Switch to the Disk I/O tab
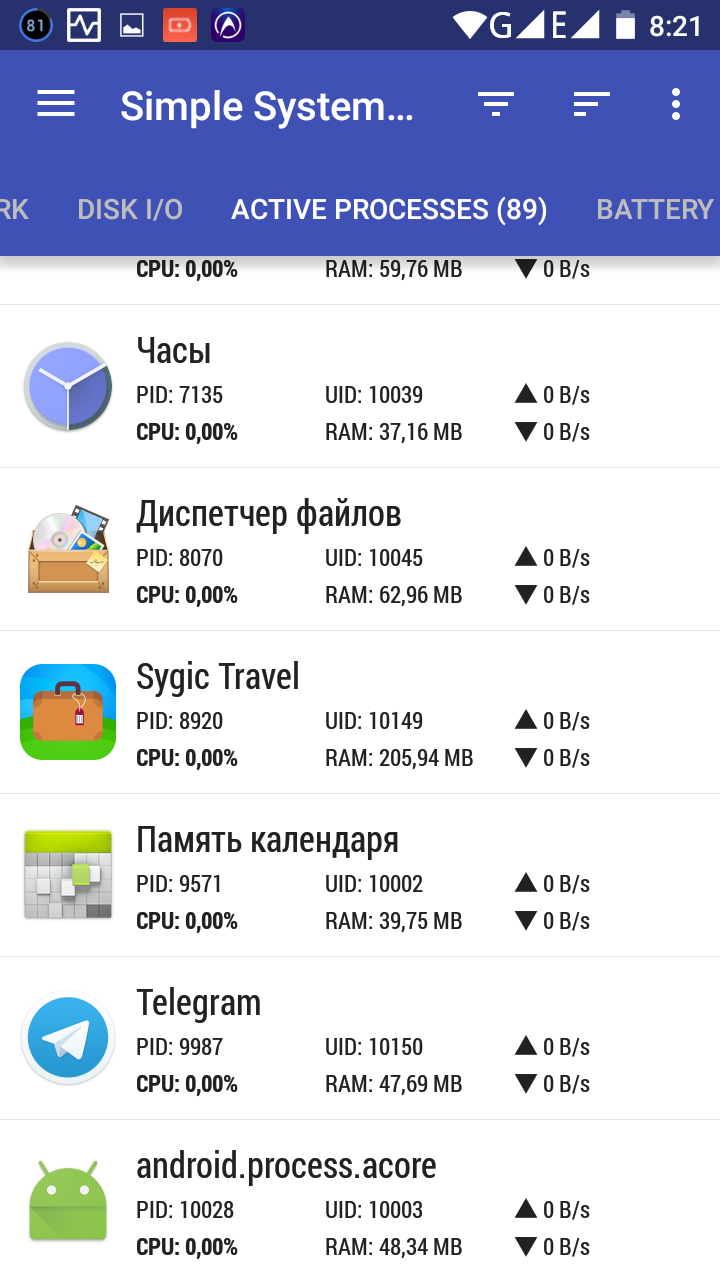This screenshot has width=720, height=1280. (x=130, y=209)
